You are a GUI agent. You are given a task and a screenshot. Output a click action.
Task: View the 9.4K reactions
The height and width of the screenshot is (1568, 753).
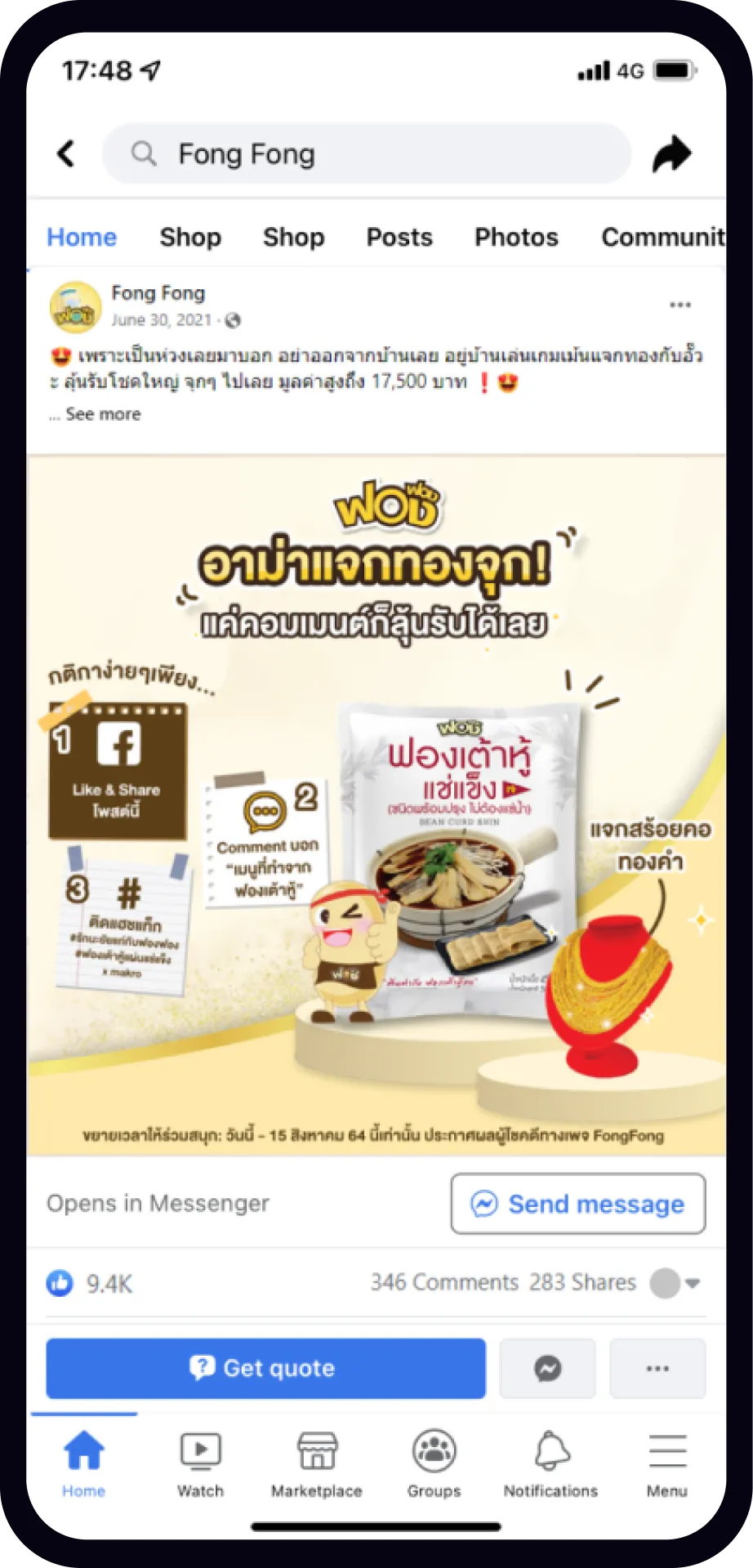click(90, 1283)
